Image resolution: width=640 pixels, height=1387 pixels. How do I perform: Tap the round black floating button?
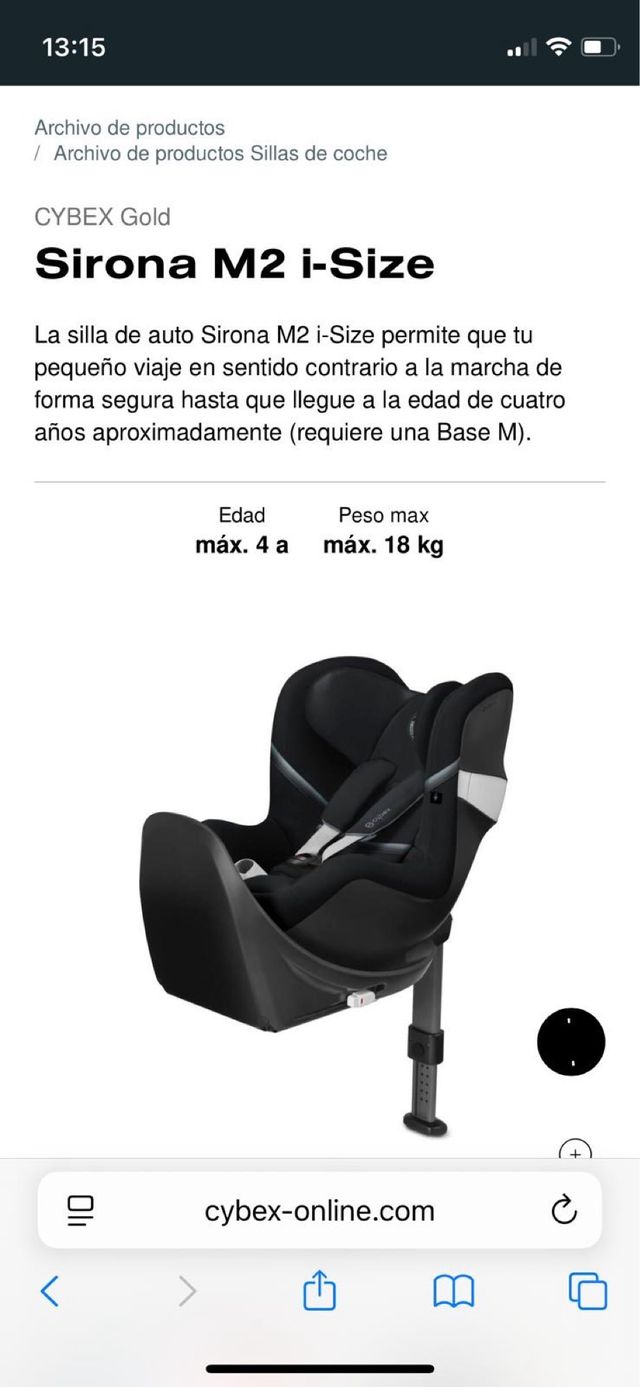tap(571, 1041)
